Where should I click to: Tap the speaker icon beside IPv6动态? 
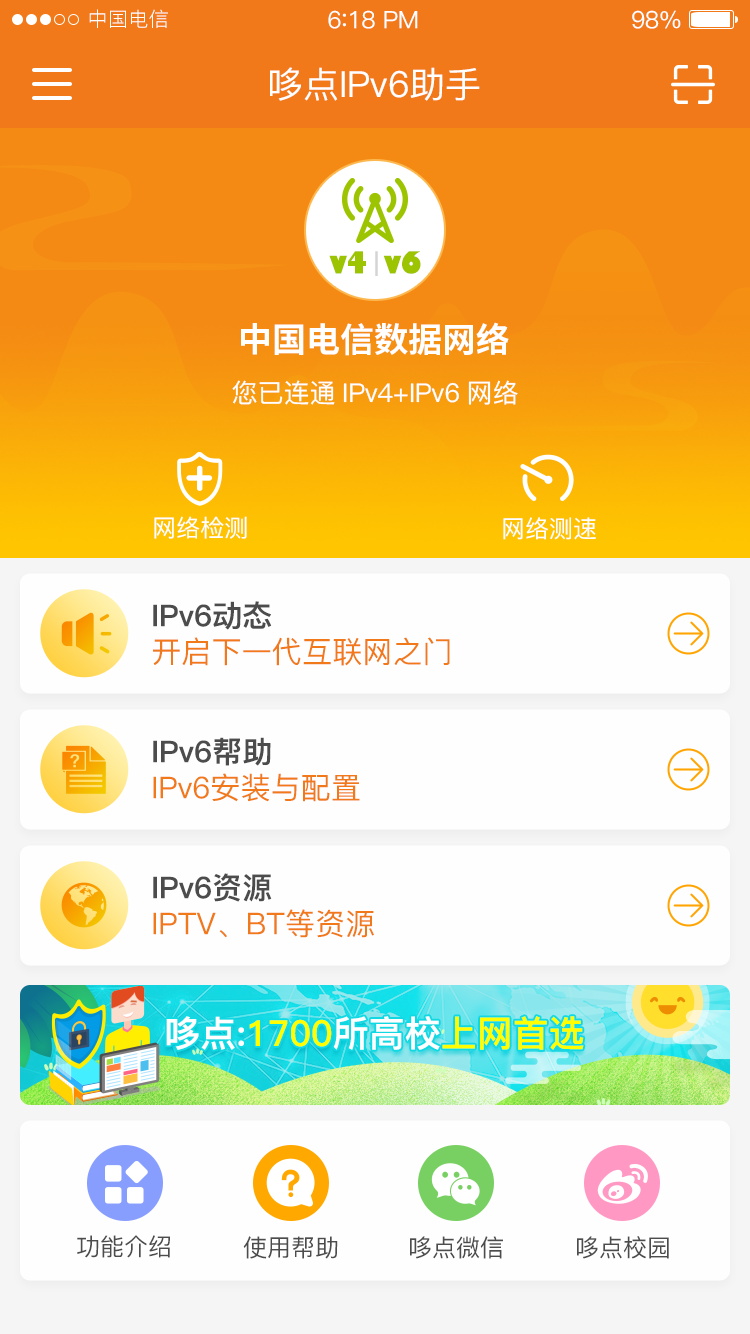coord(84,633)
